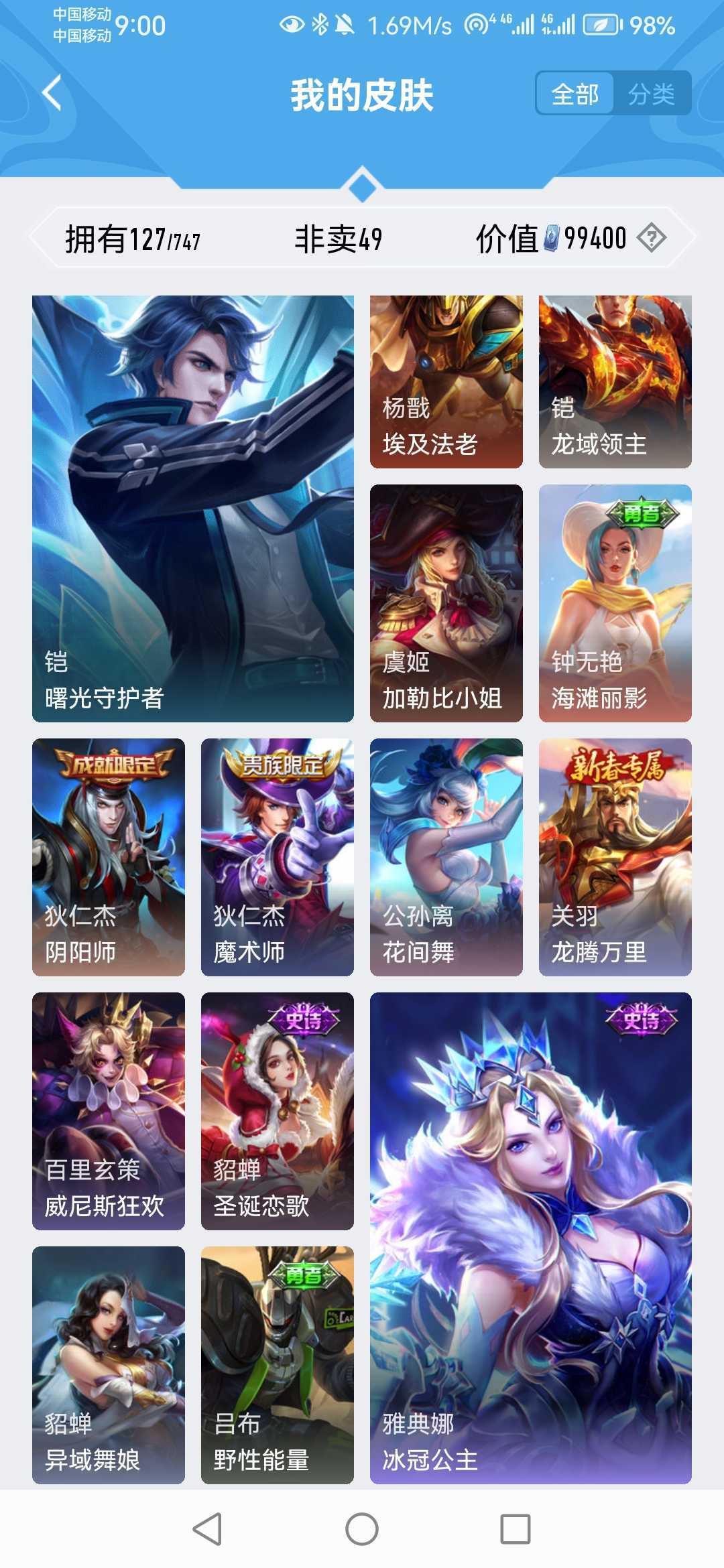Open 貂蝉 圣诞恋歌 skin
This screenshot has width=724, height=1568.
(277, 1111)
